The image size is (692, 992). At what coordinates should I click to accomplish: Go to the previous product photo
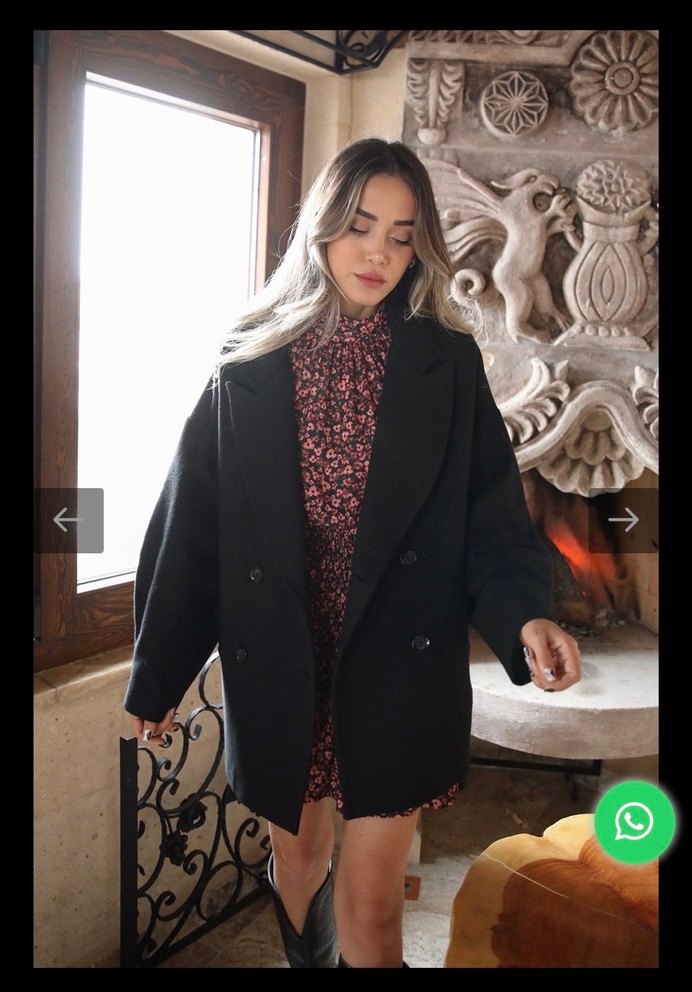click(x=68, y=520)
